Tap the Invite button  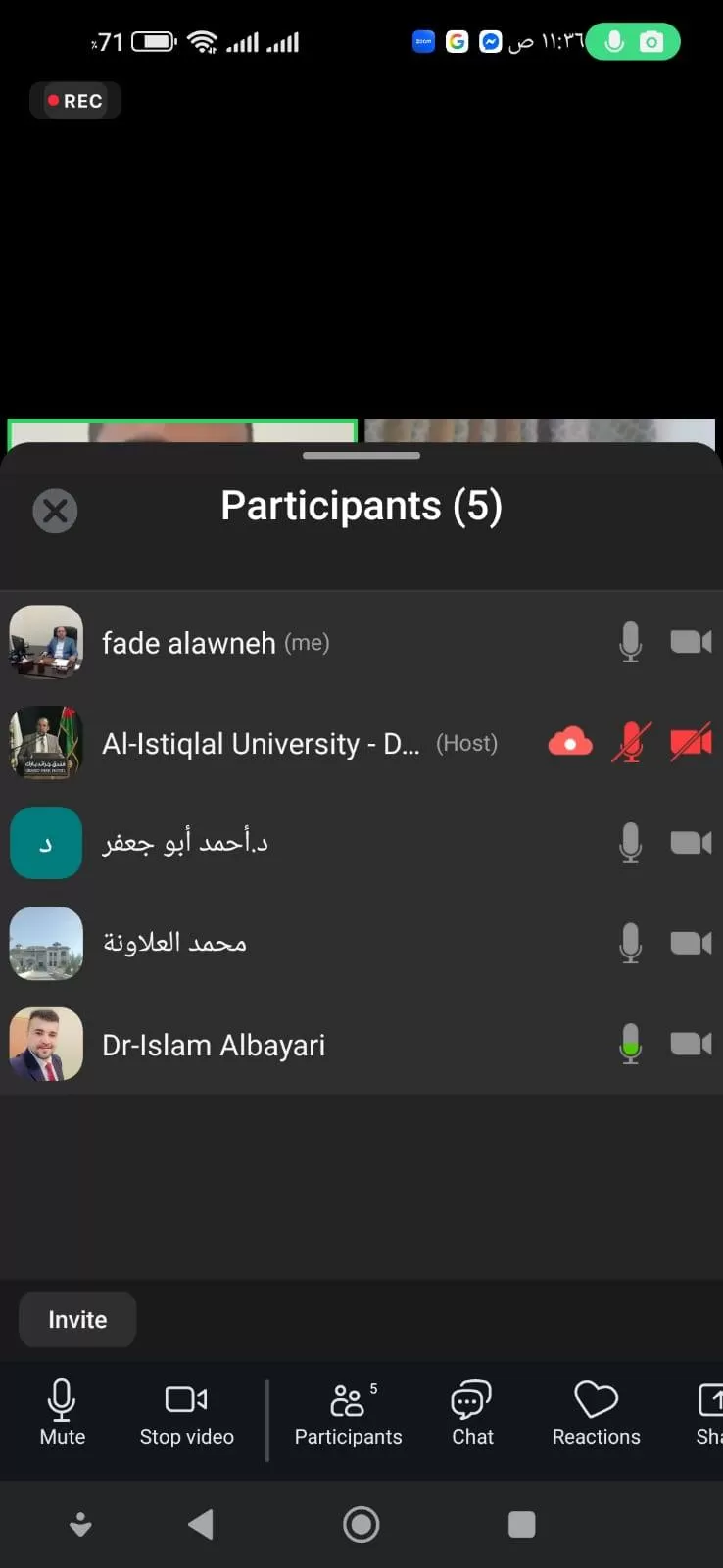tap(77, 1320)
